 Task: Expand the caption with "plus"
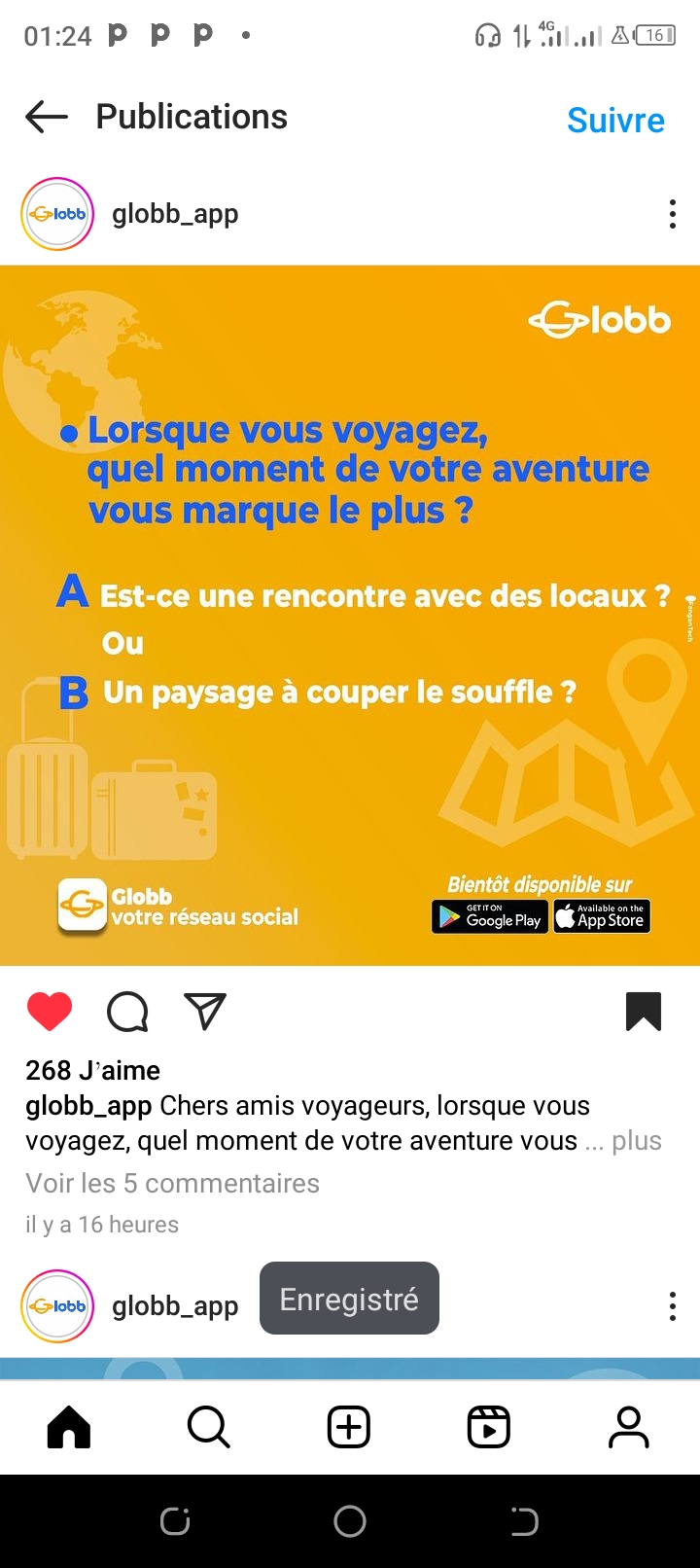637,1141
